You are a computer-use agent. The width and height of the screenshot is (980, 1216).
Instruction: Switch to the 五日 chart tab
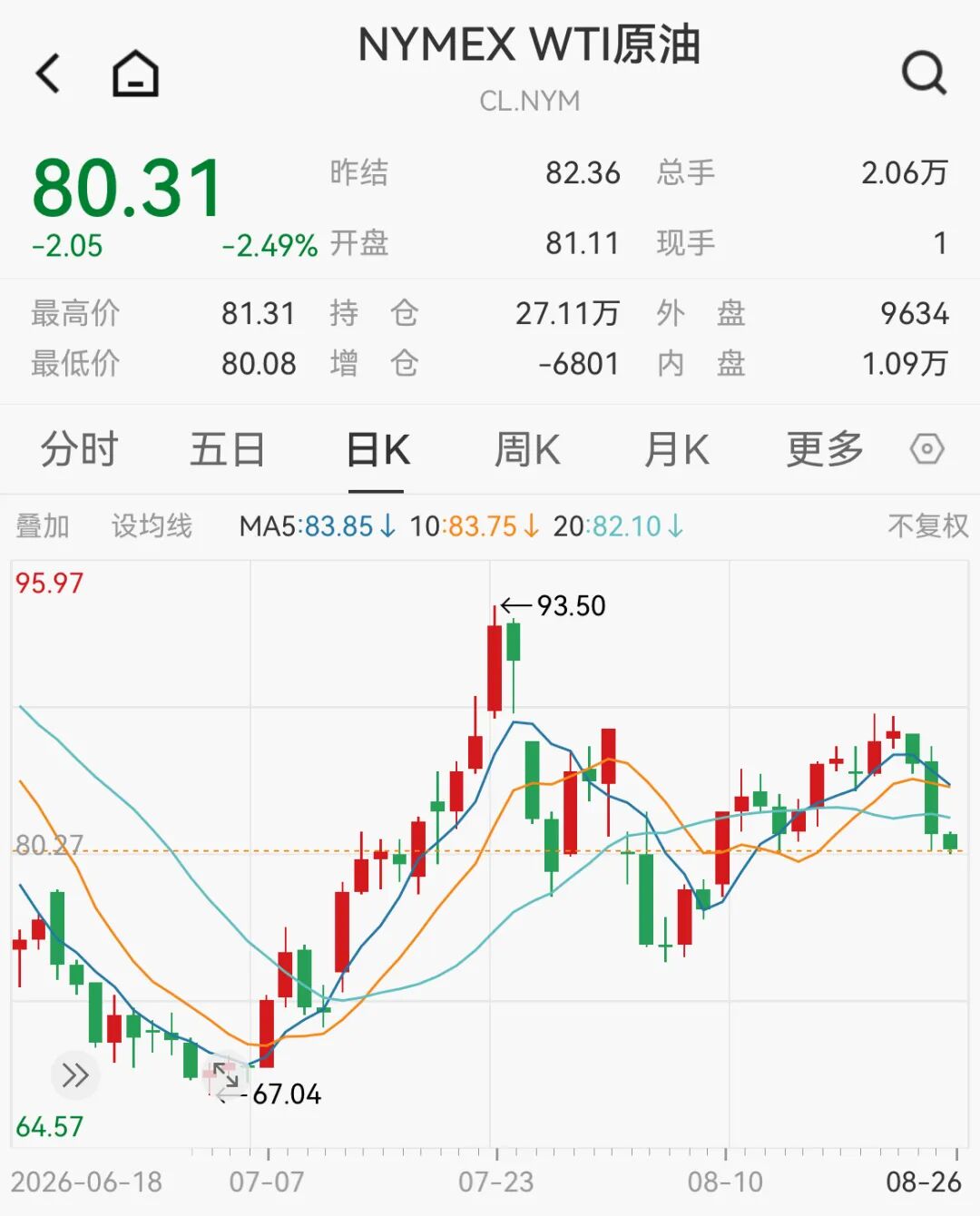228,449
